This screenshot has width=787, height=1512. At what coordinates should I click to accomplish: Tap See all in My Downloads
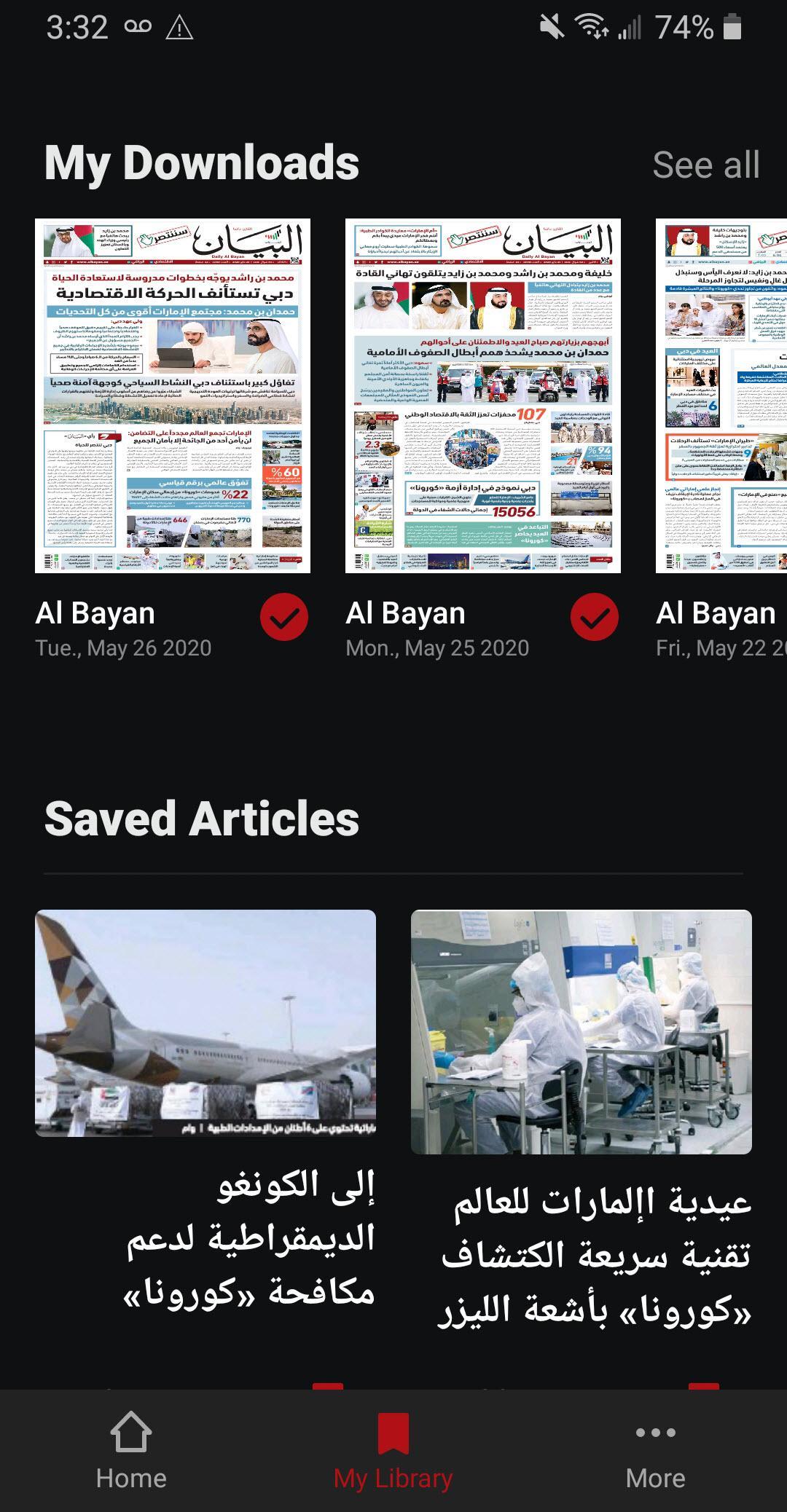(705, 165)
